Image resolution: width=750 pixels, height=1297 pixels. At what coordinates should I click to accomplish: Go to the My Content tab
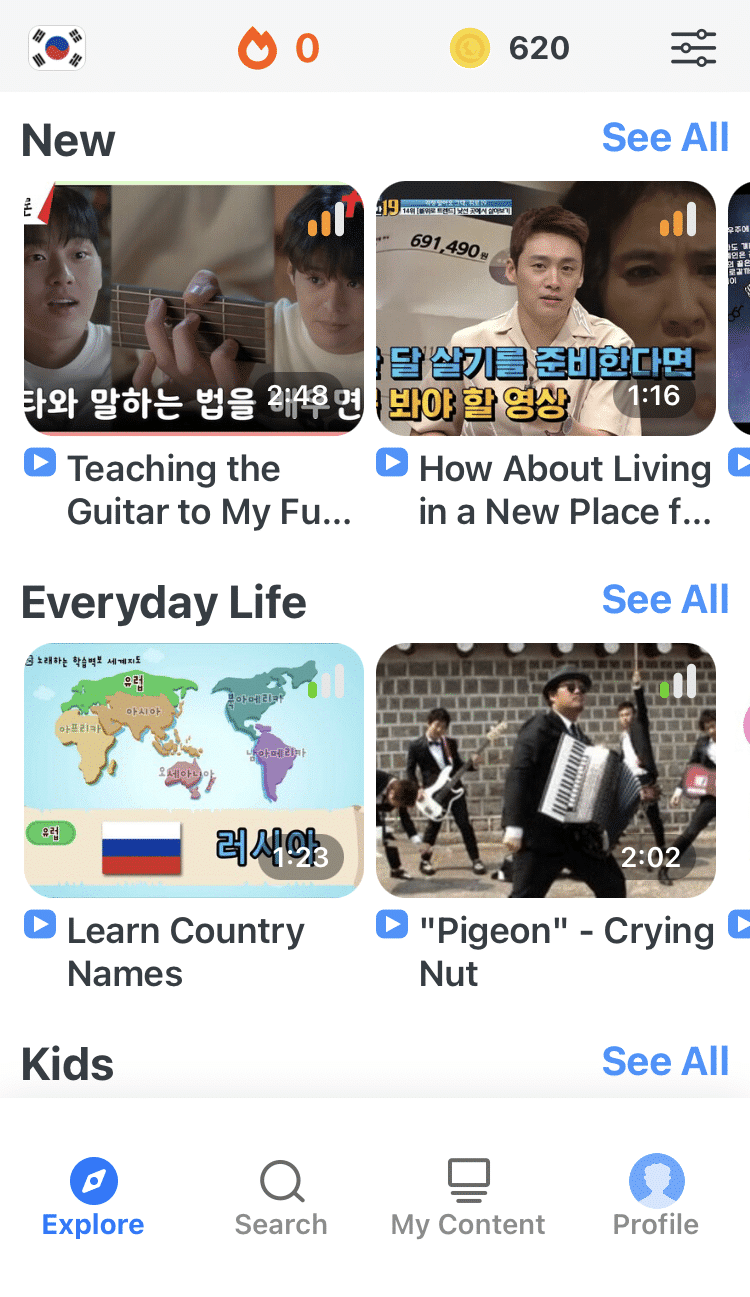tap(468, 1198)
